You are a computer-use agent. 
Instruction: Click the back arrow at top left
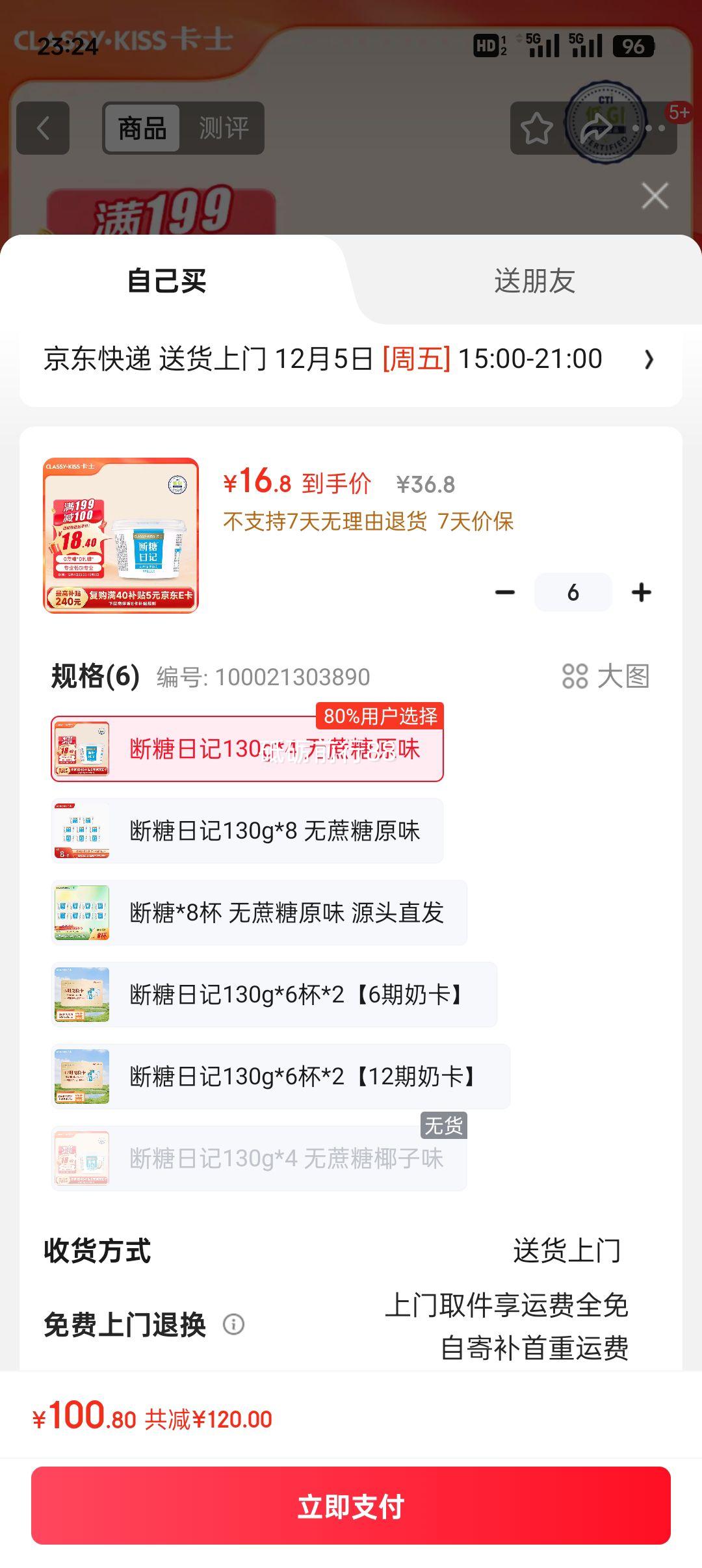point(43,127)
